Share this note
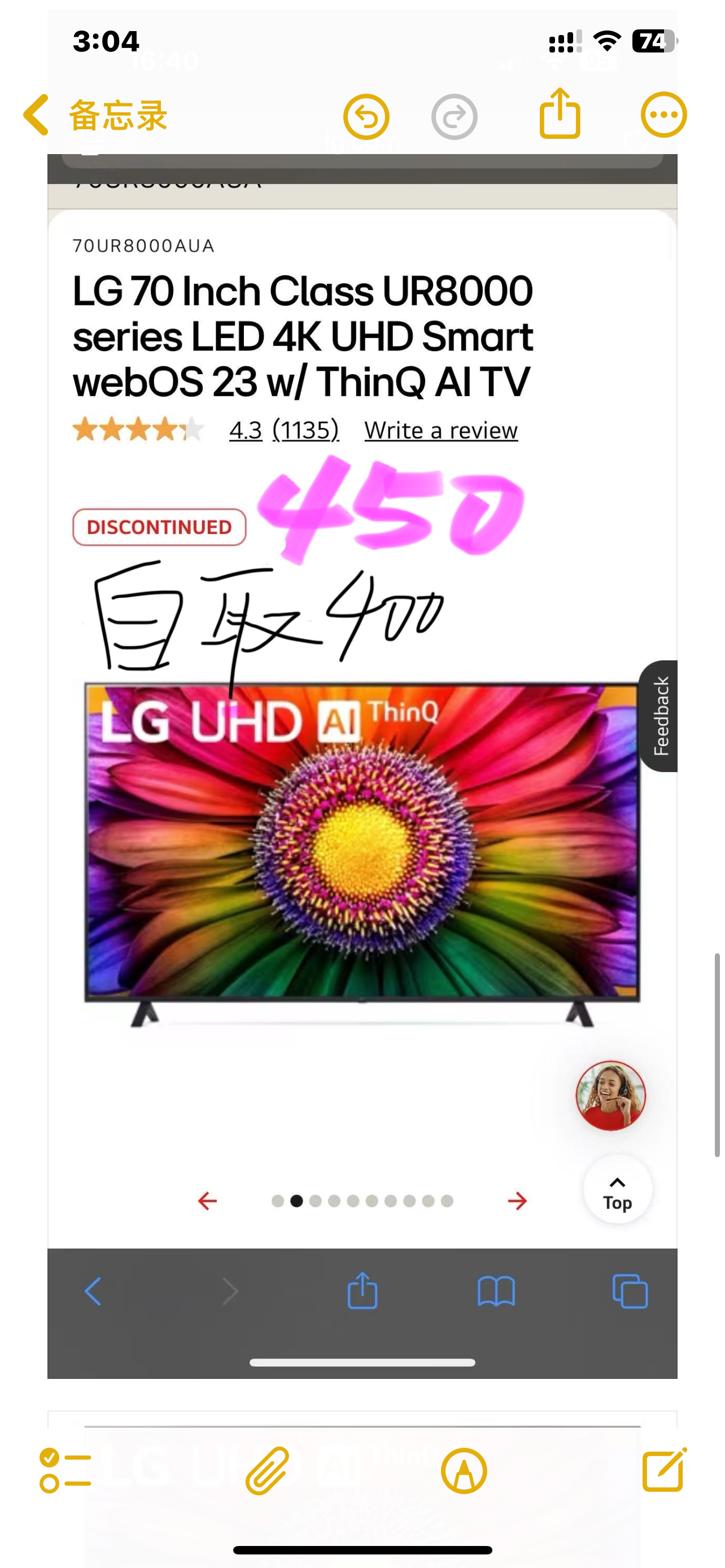Image resolution: width=725 pixels, height=1568 pixels. (560, 114)
